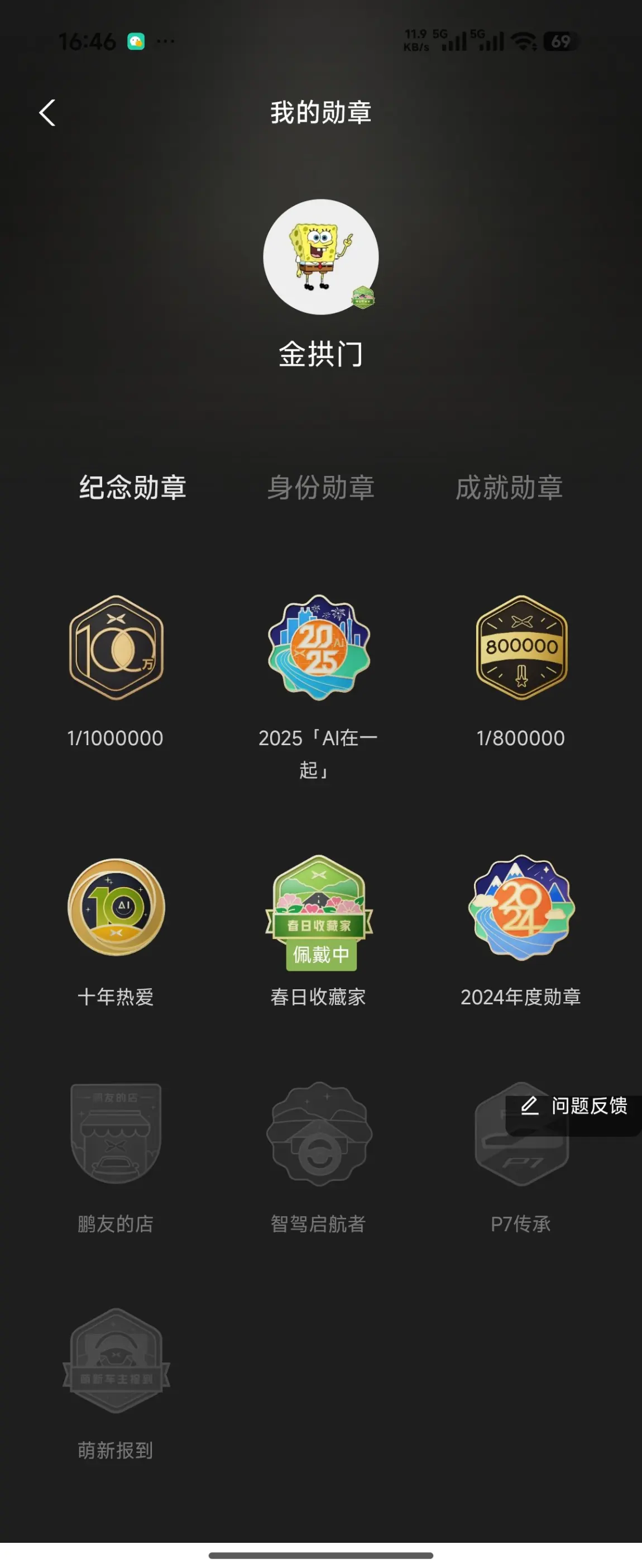The image size is (642, 1568).
Task: Open the 1/1000000 badge
Action: [116, 647]
